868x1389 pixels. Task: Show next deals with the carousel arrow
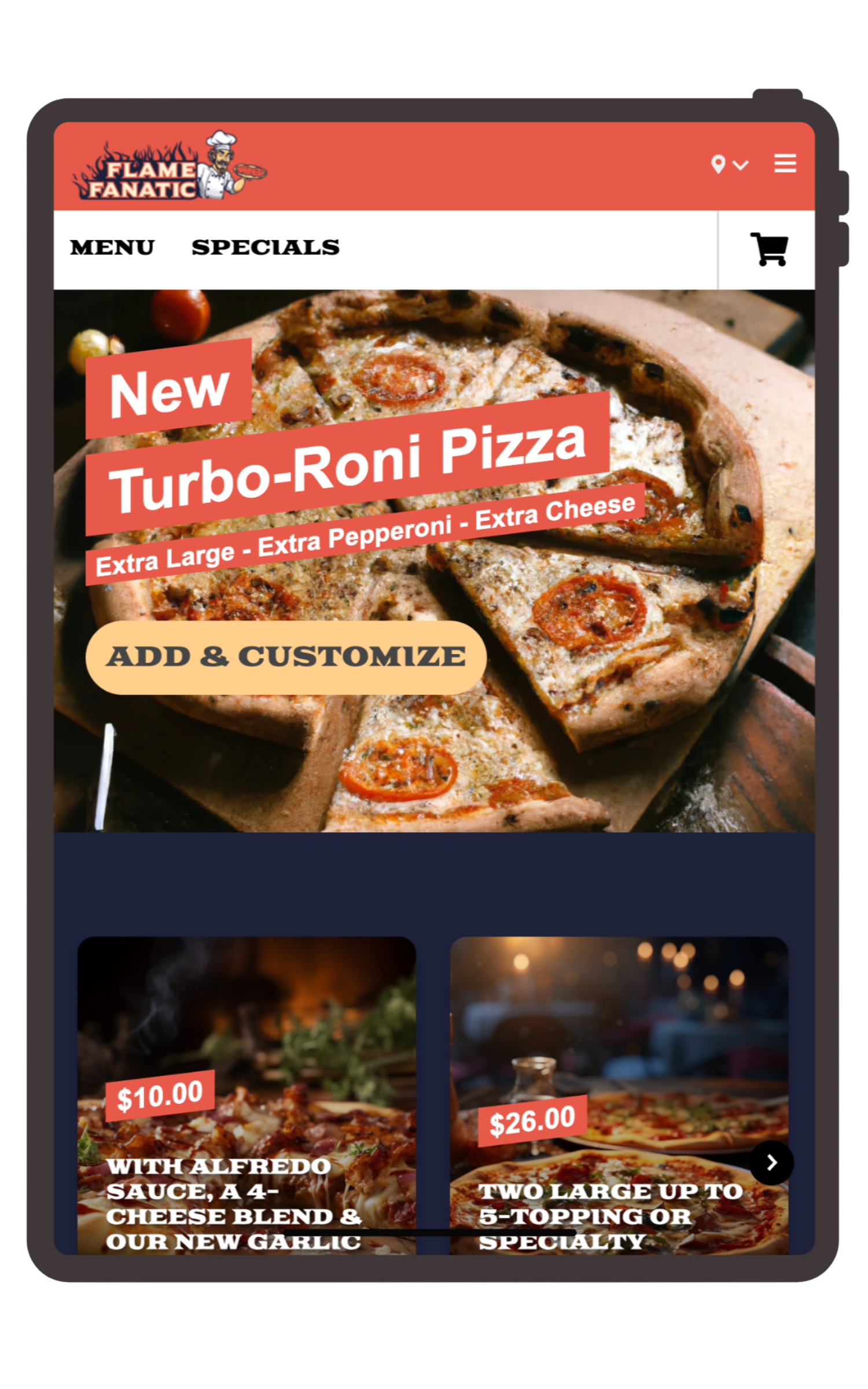coord(771,1163)
